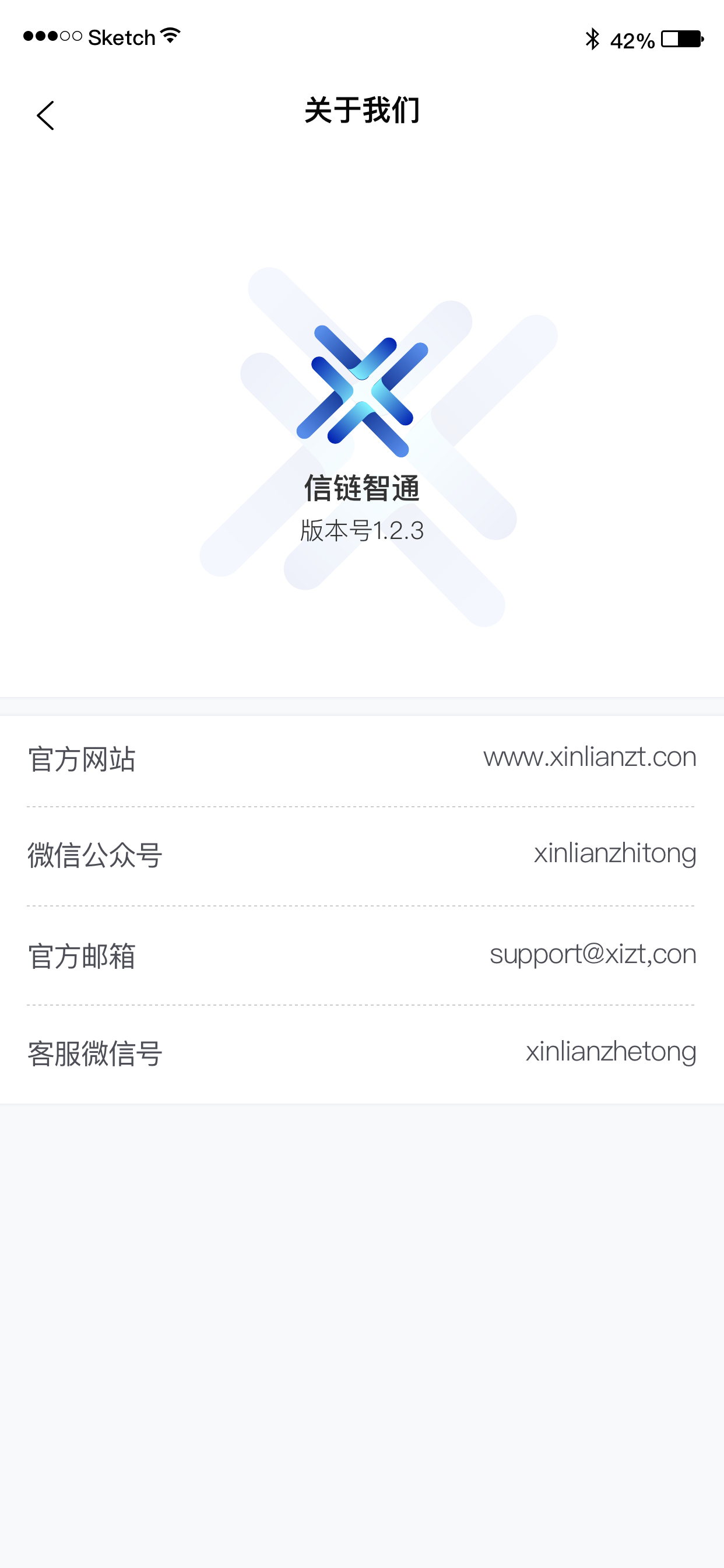Select the 微信公众号 row
This screenshot has width=724, height=1568.
(361, 855)
